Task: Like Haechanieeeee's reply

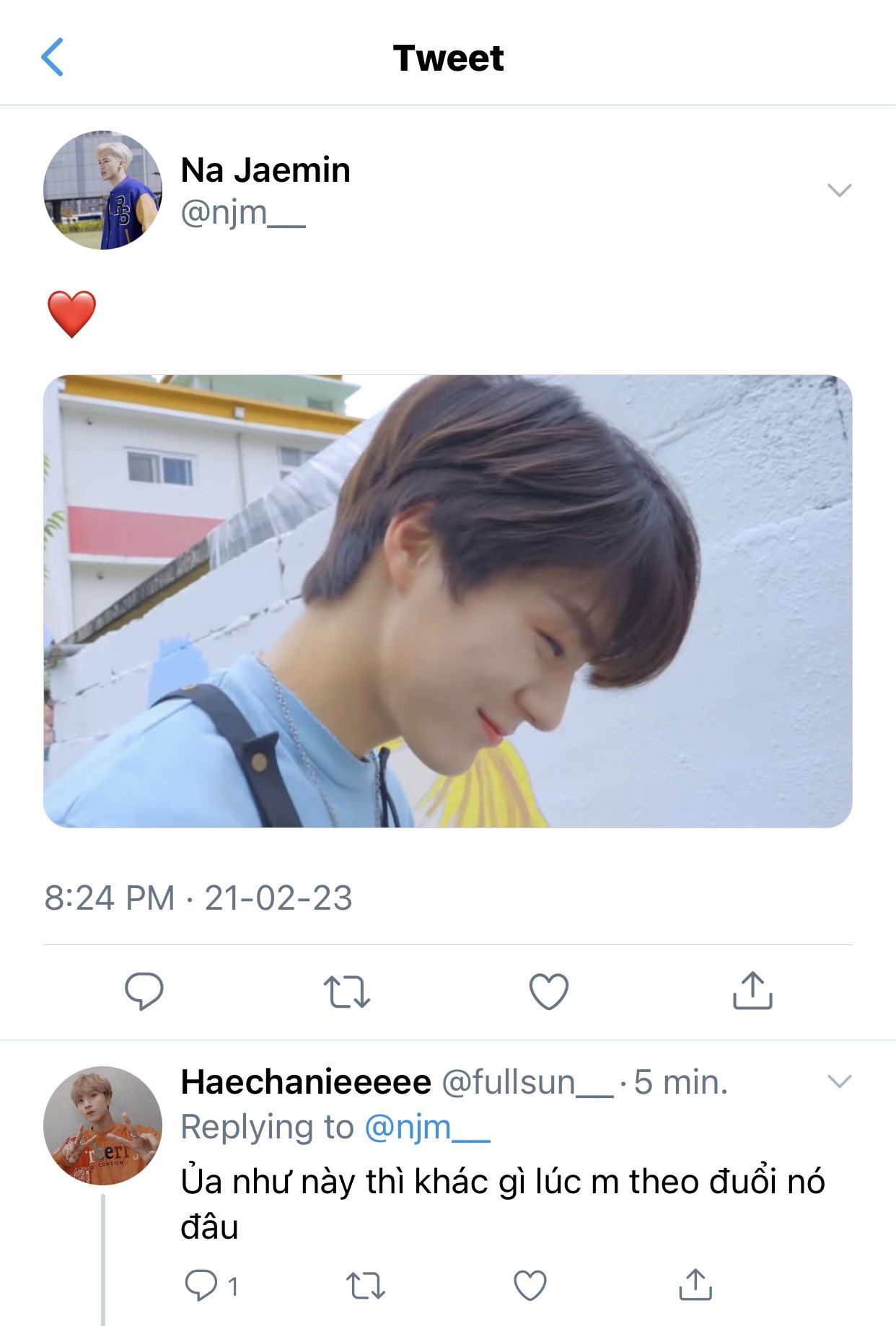Action: tap(530, 1286)
